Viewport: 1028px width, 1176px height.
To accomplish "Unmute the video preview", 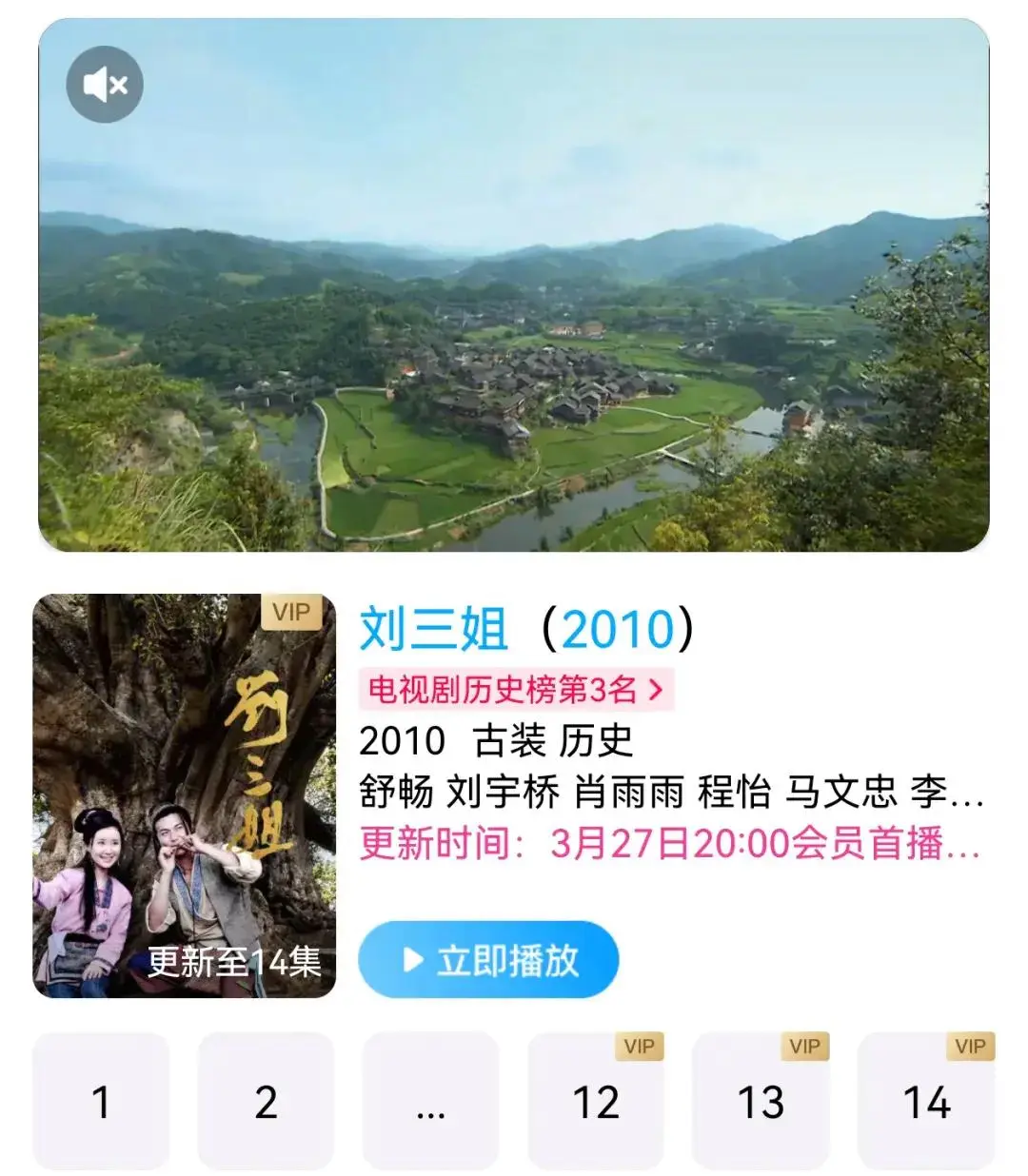I will tap(105, 85).
